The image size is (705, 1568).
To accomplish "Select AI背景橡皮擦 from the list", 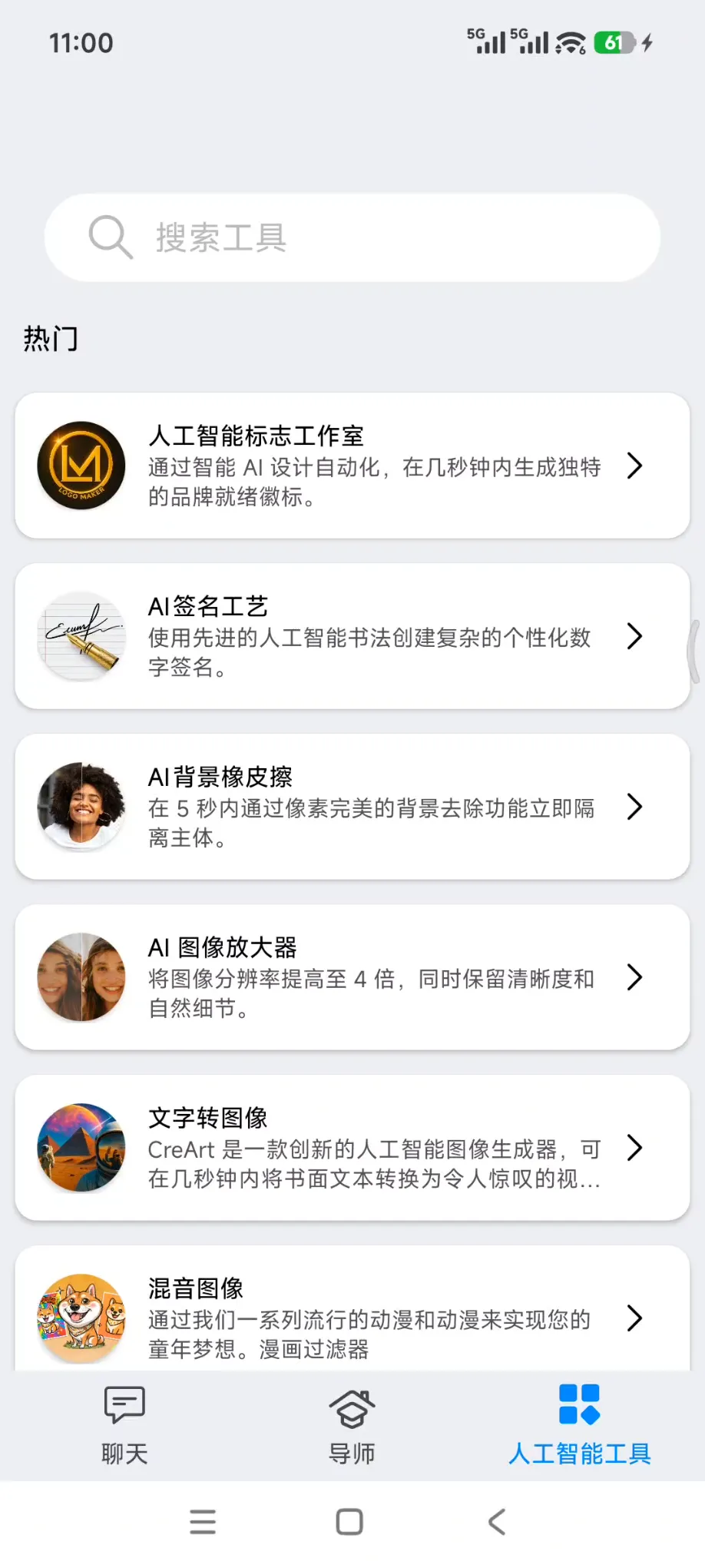I will coord(352,807).
